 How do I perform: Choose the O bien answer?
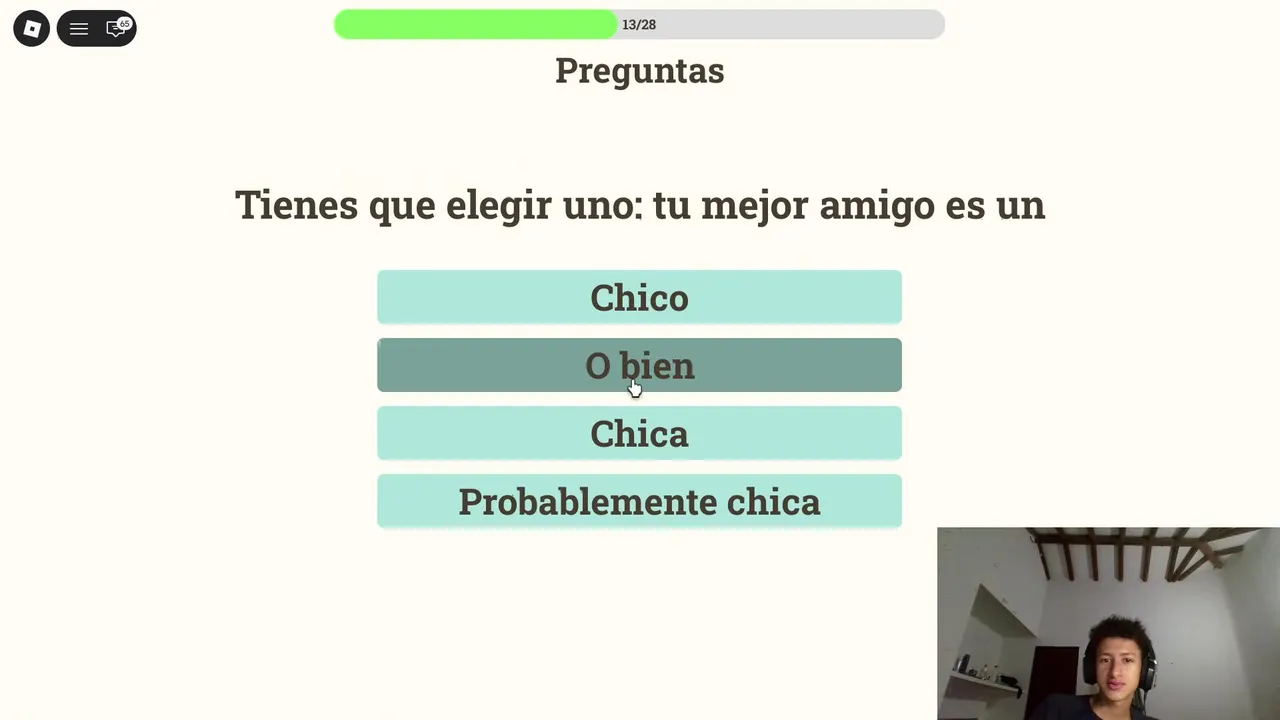click(639, 366)
